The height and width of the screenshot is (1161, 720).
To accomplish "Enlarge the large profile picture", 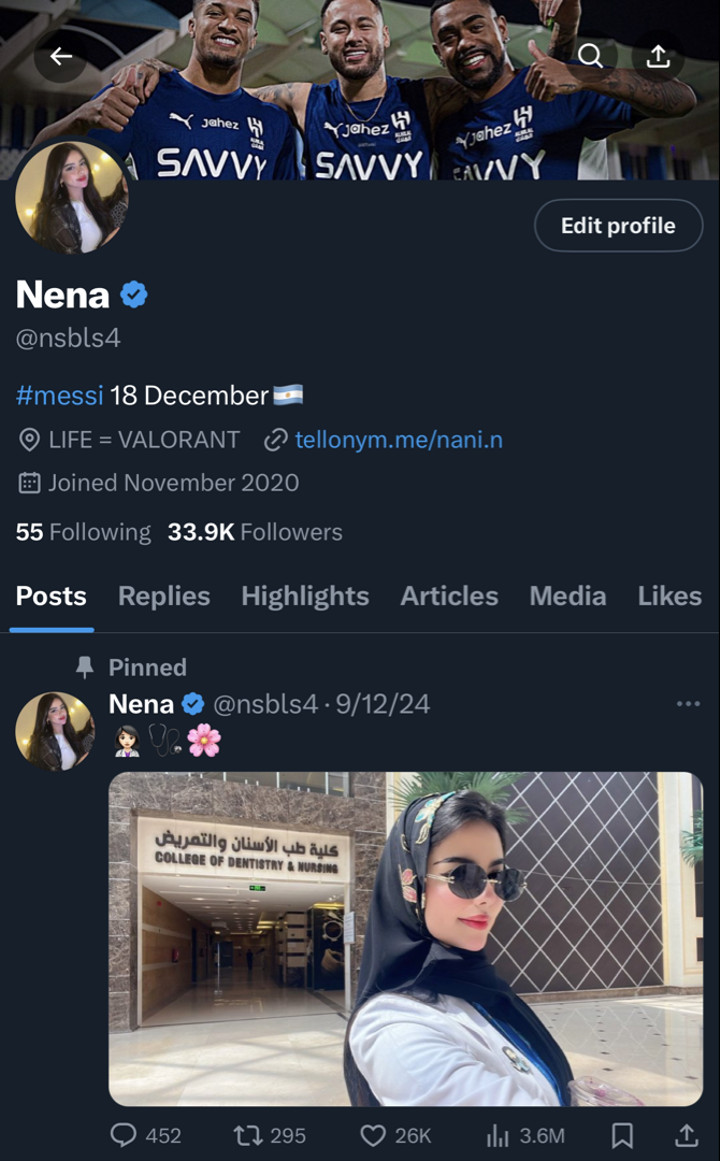I will (x=73, y=196).
